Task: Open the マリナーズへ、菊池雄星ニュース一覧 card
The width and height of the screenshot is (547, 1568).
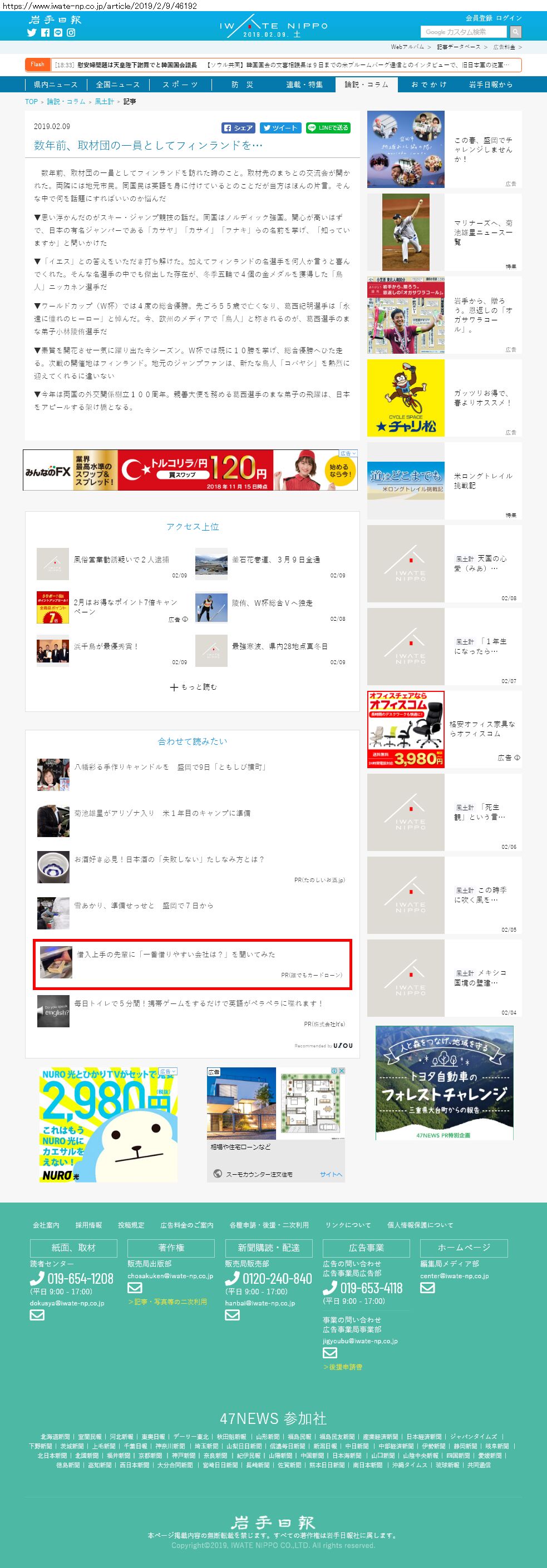Action: 482,233
